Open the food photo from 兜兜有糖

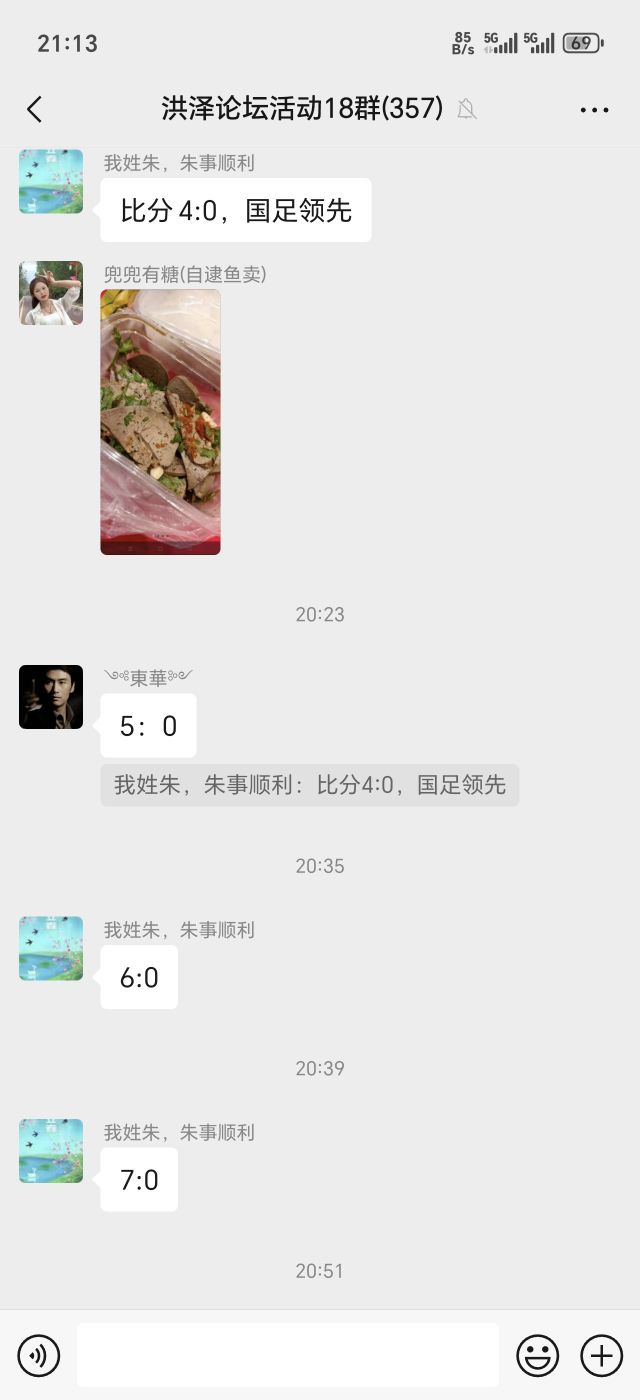160,422
